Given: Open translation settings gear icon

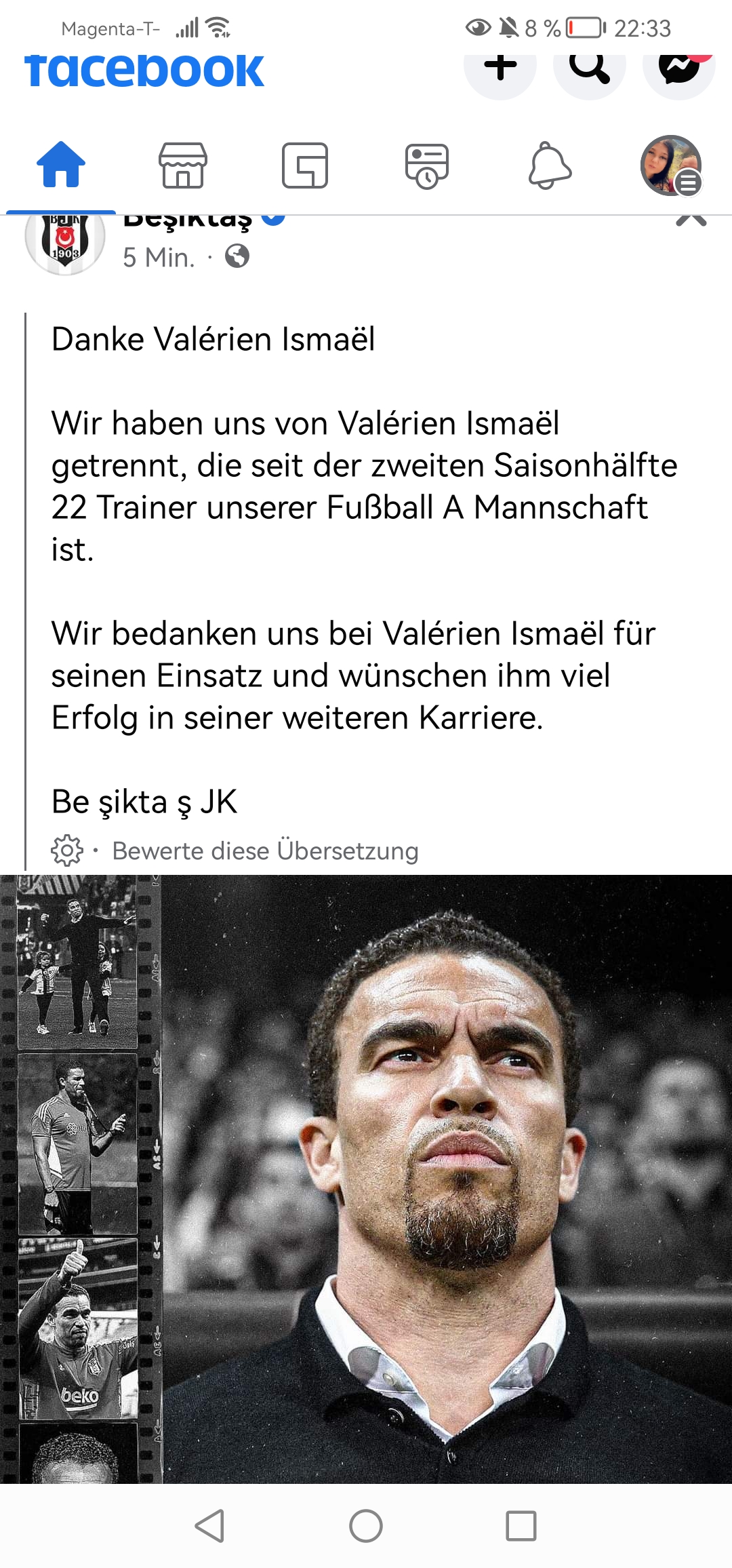Looking at the screenshot, I should tap(67, 850).
